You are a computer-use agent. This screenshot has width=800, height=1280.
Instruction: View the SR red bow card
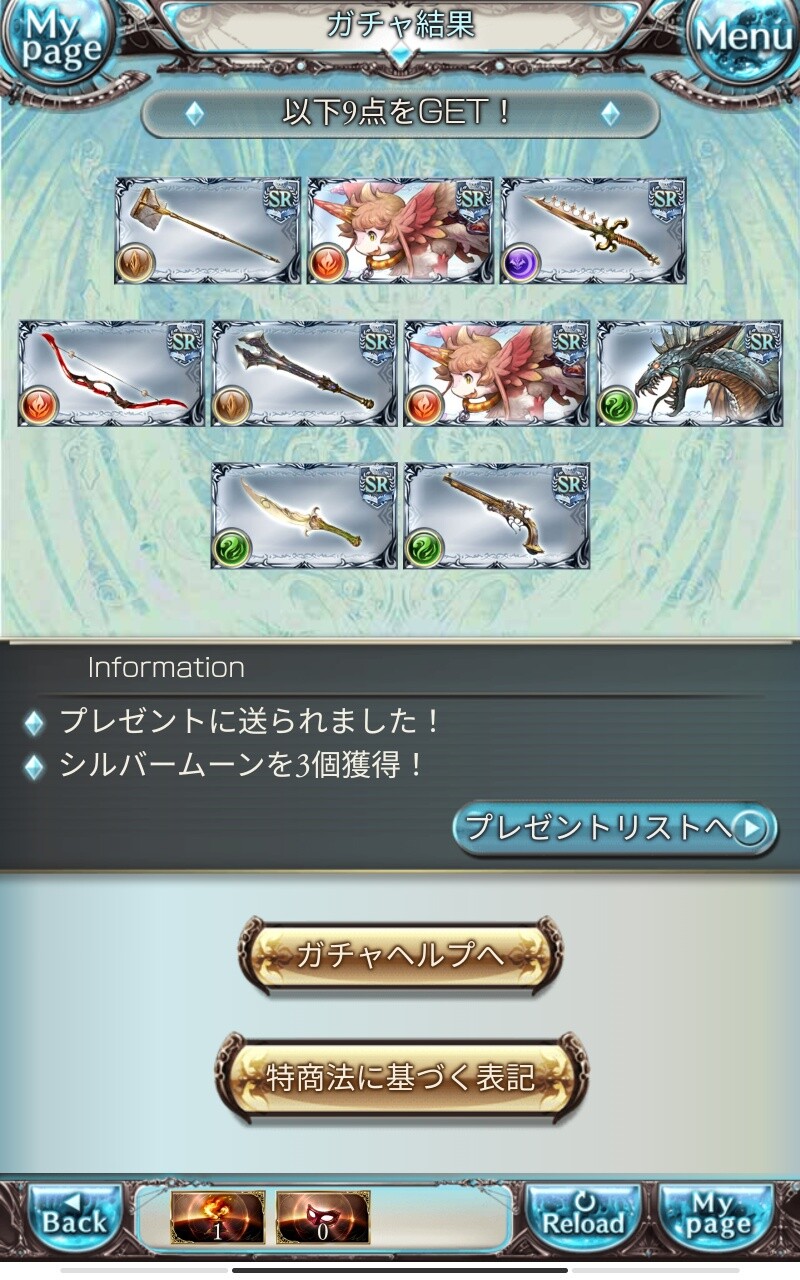[x=111, y=374]
